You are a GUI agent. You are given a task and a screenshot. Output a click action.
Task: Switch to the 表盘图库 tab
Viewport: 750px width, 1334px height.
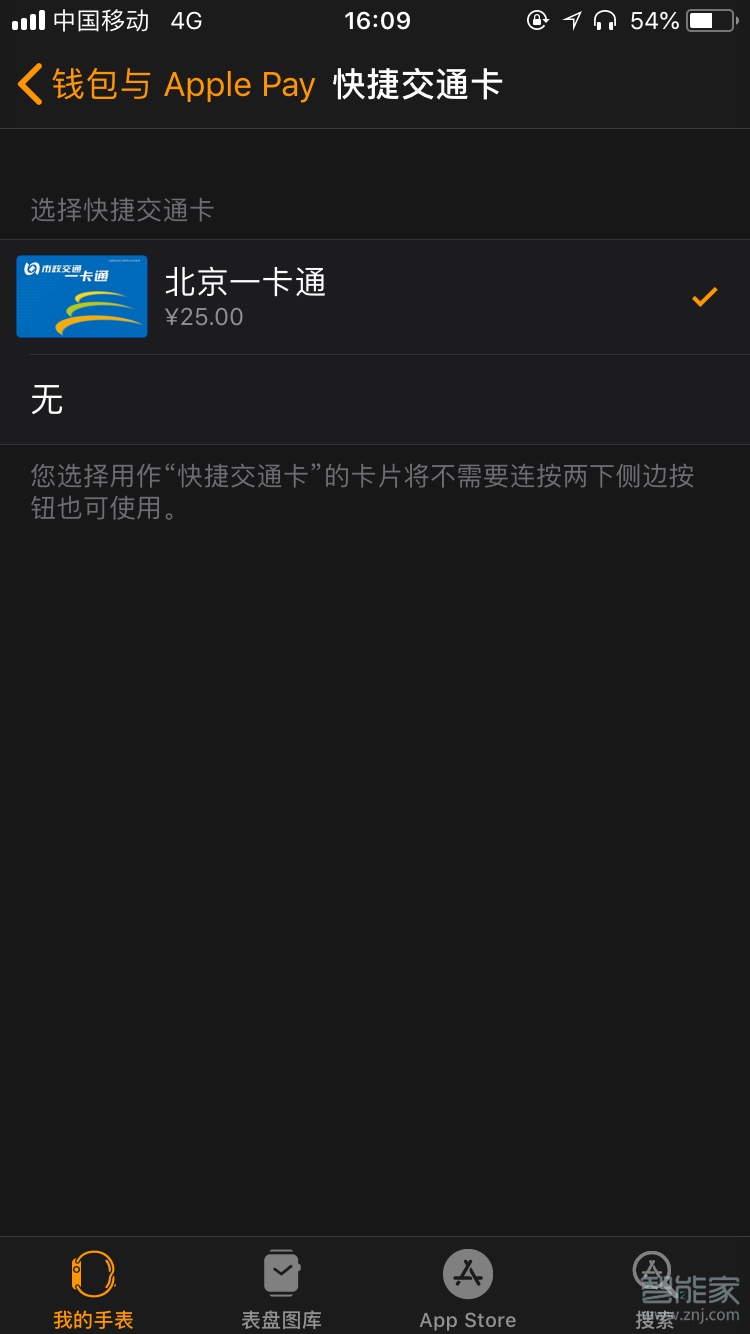(x=281, y=1285)
